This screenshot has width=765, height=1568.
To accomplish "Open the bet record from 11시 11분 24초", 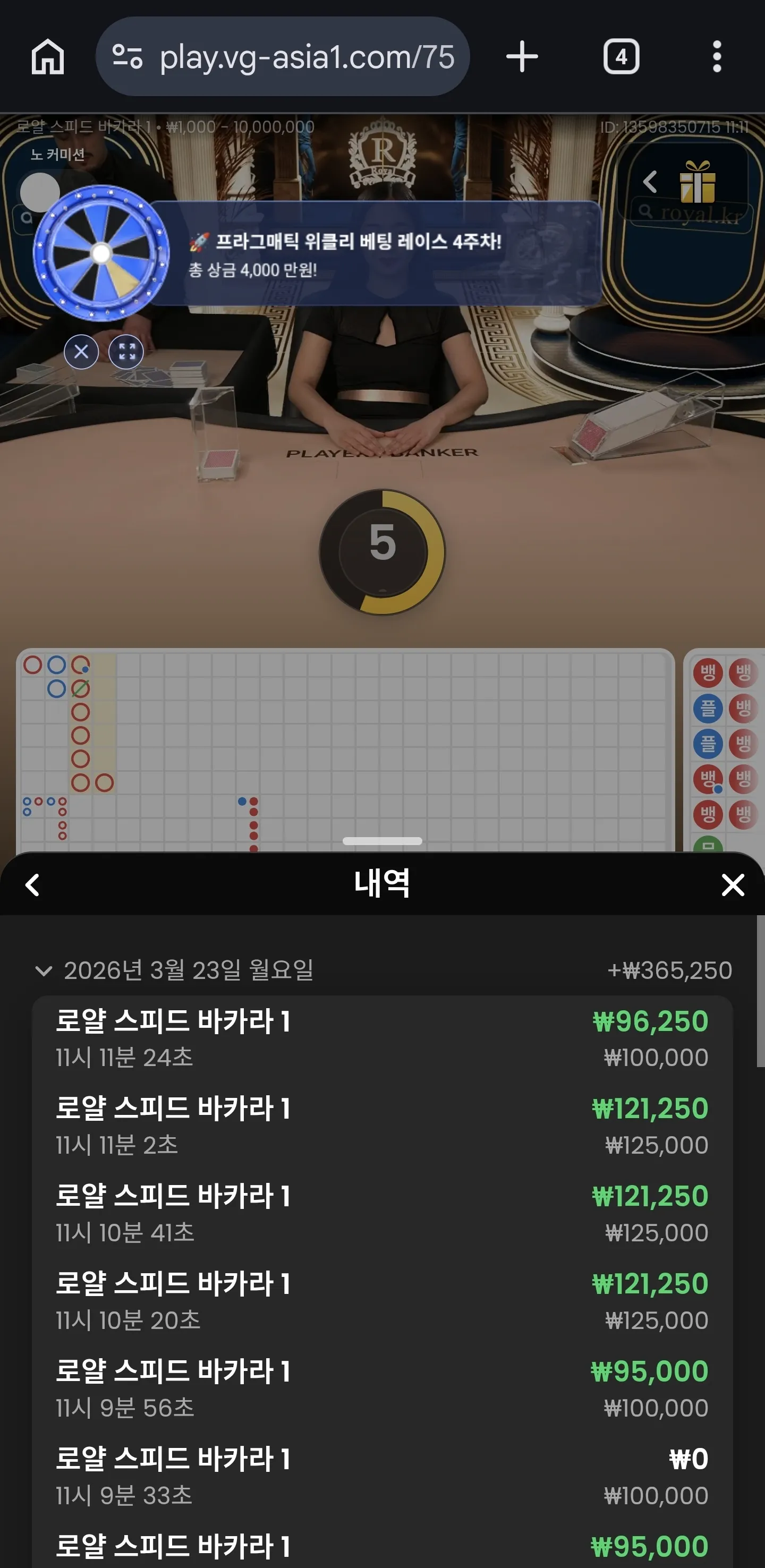I will [x=382, y=1038].
